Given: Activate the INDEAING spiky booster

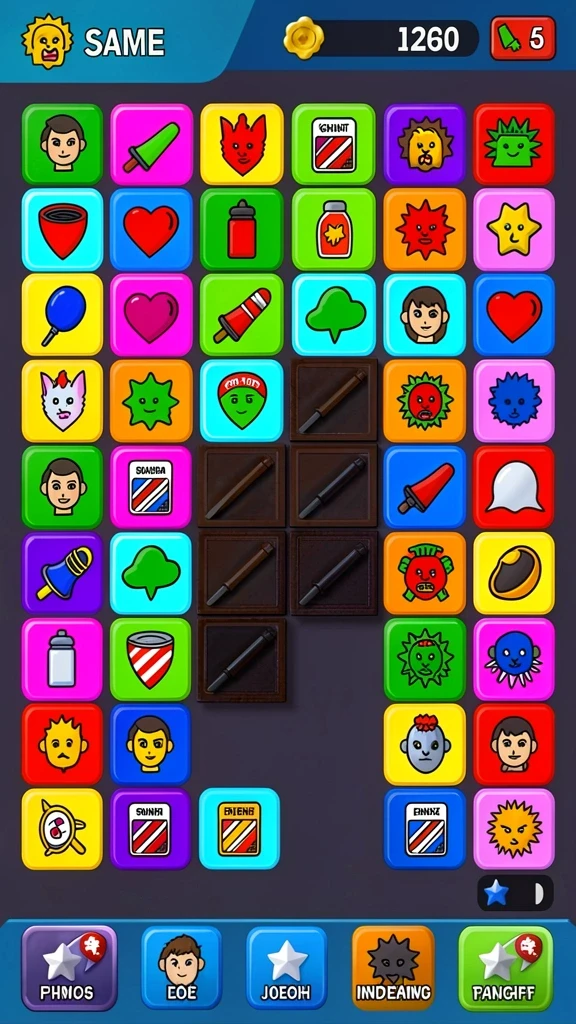Looking at the screenshot, I should pos(393,968).
